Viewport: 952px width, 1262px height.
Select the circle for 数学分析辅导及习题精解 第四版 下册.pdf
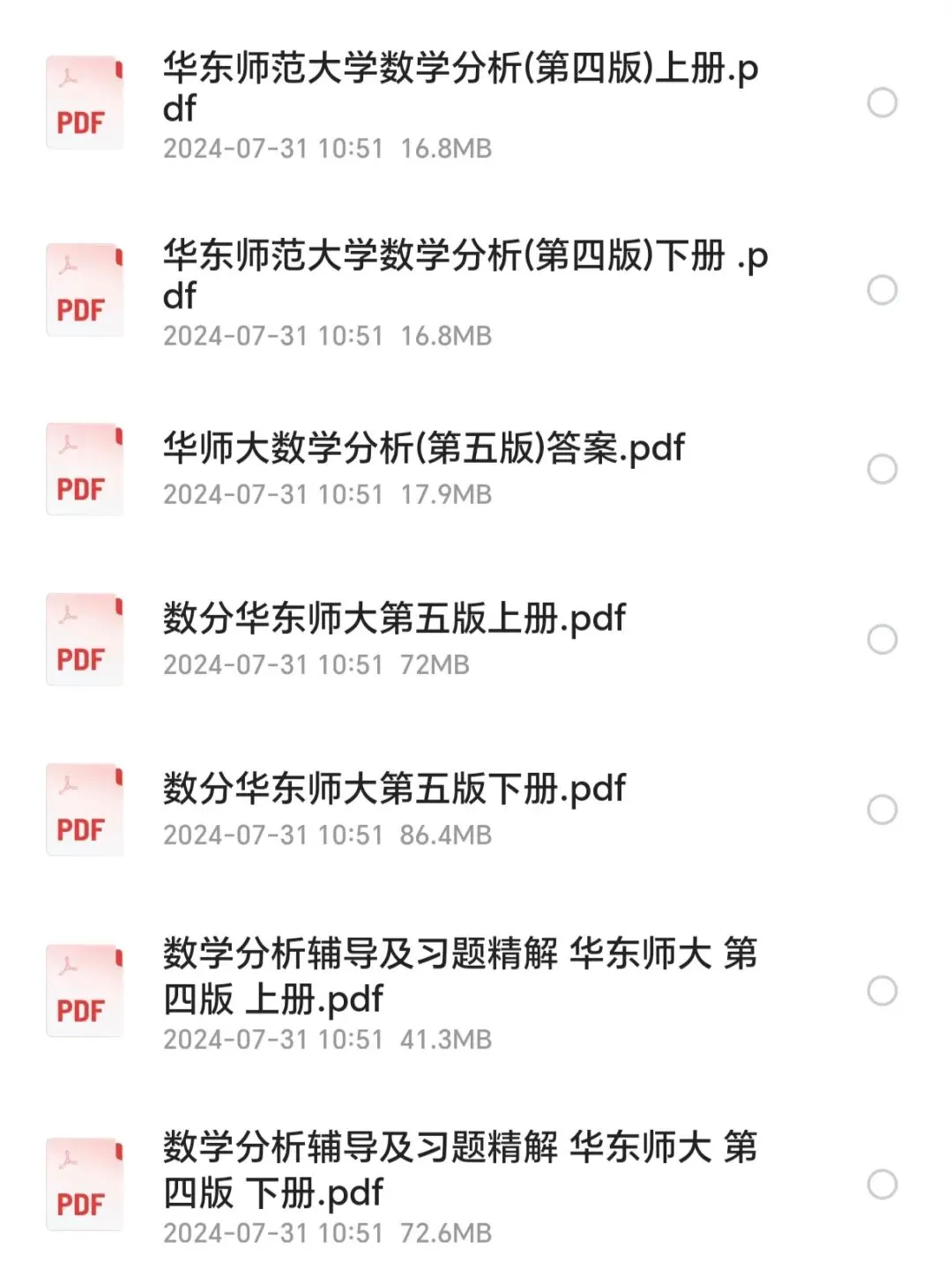click(881, 1184)
